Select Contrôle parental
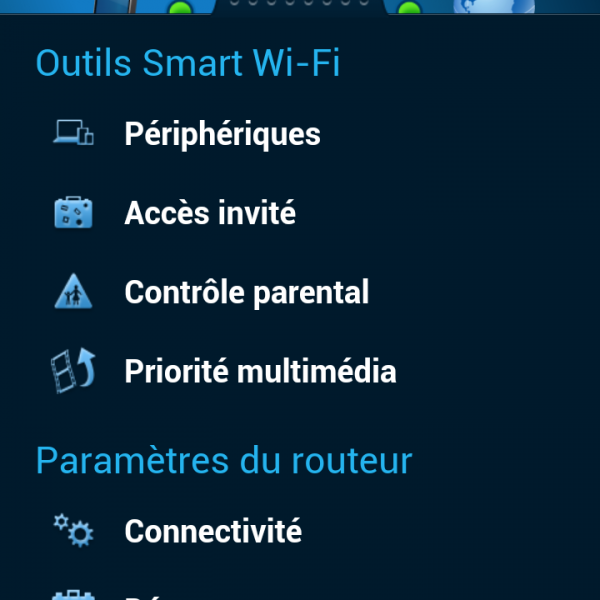 (x=246, y=292)
